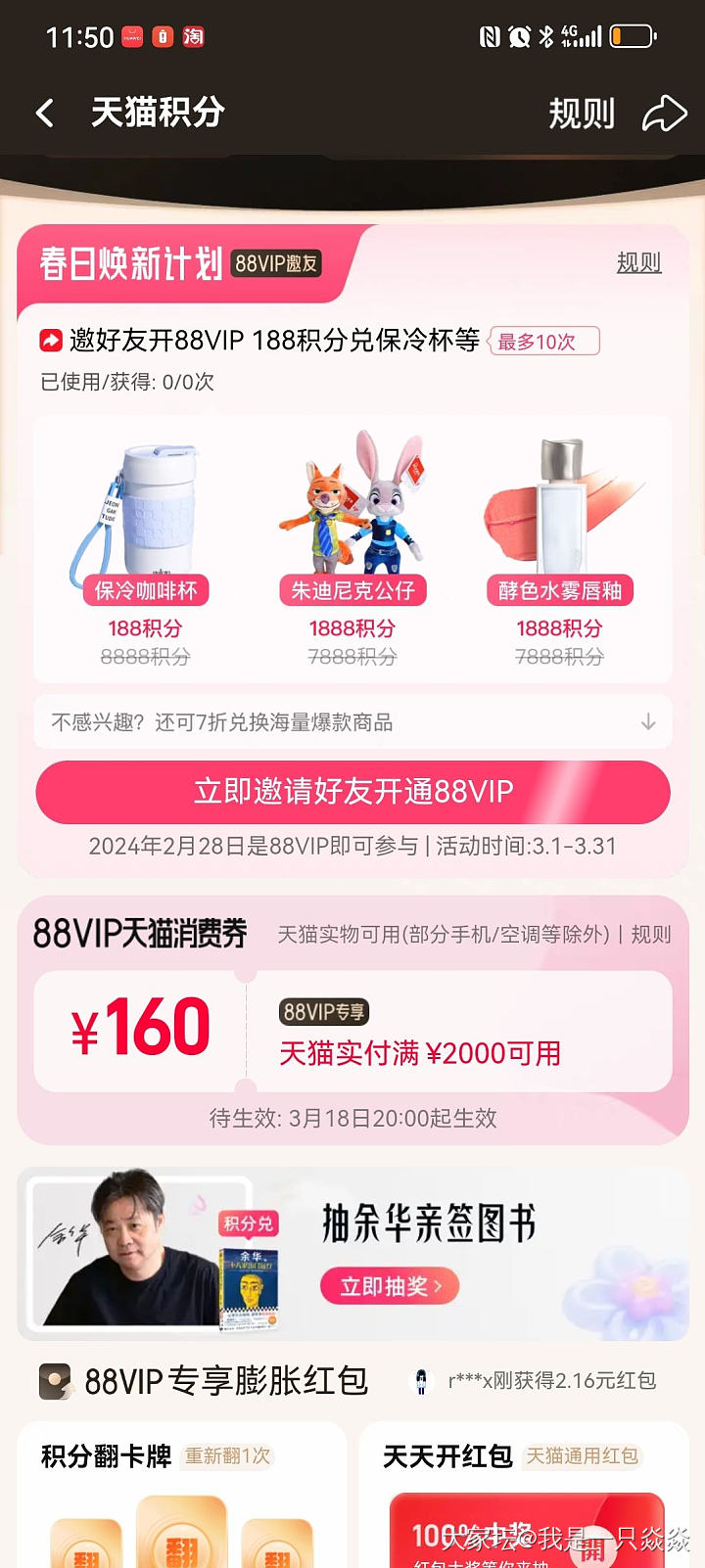Open the 规则 in the top bar
The image size is (705, 1568).
(581, 114)
